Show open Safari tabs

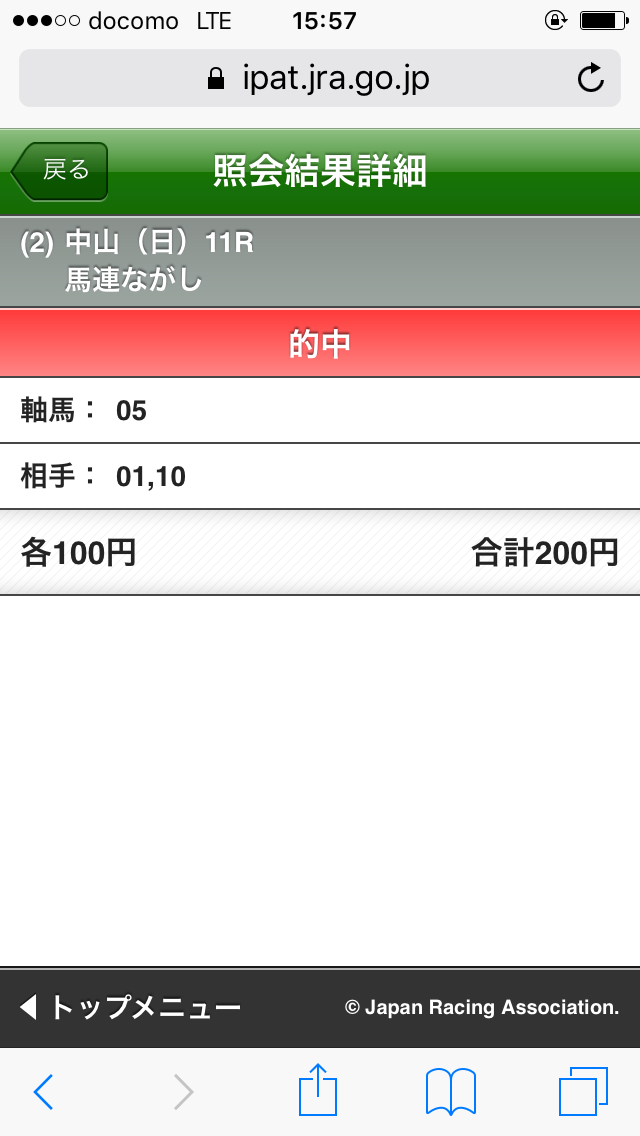click(583, 1091)
